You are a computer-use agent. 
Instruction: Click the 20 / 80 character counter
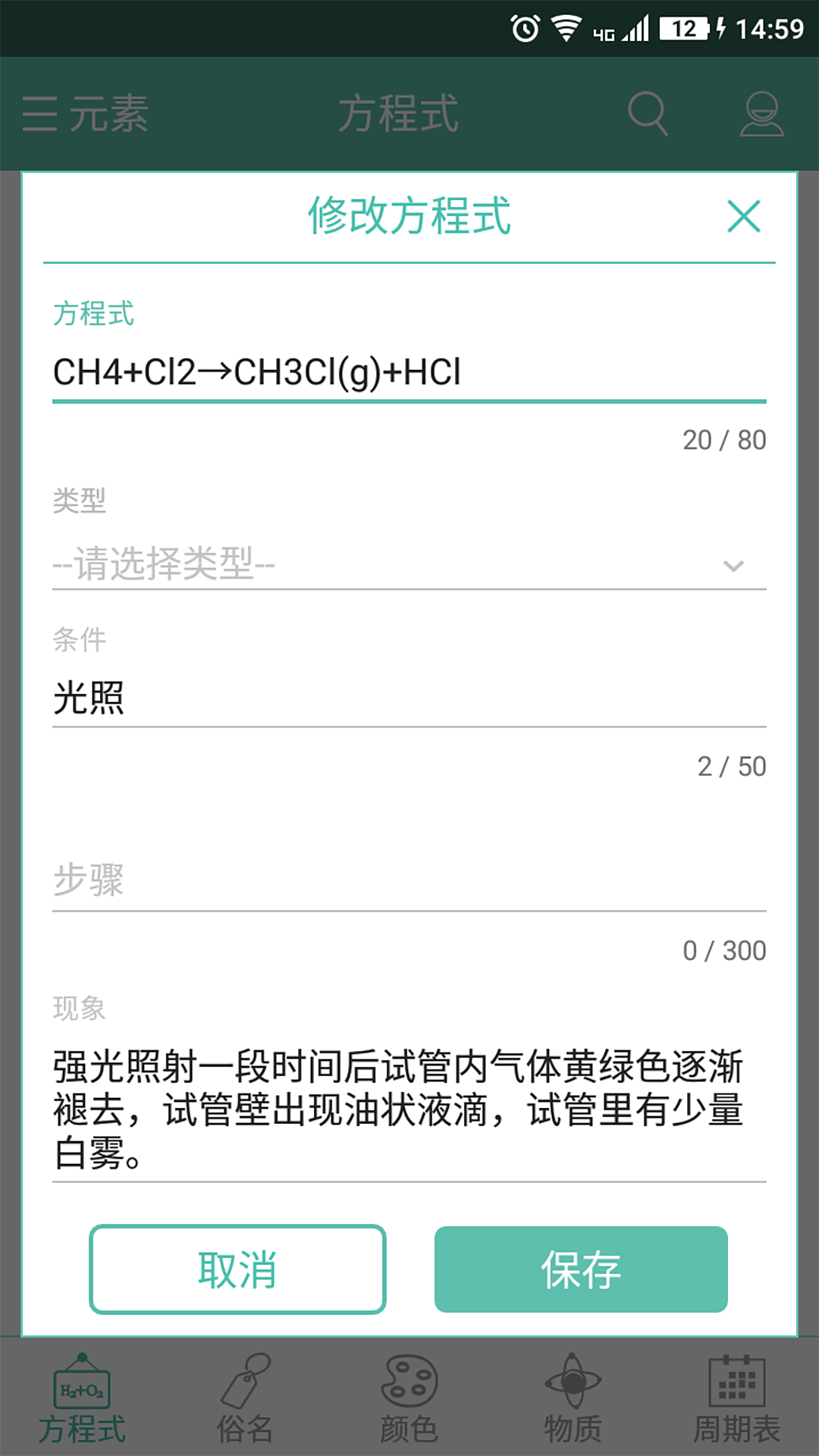pyautogui.click(x=724, y=438)
